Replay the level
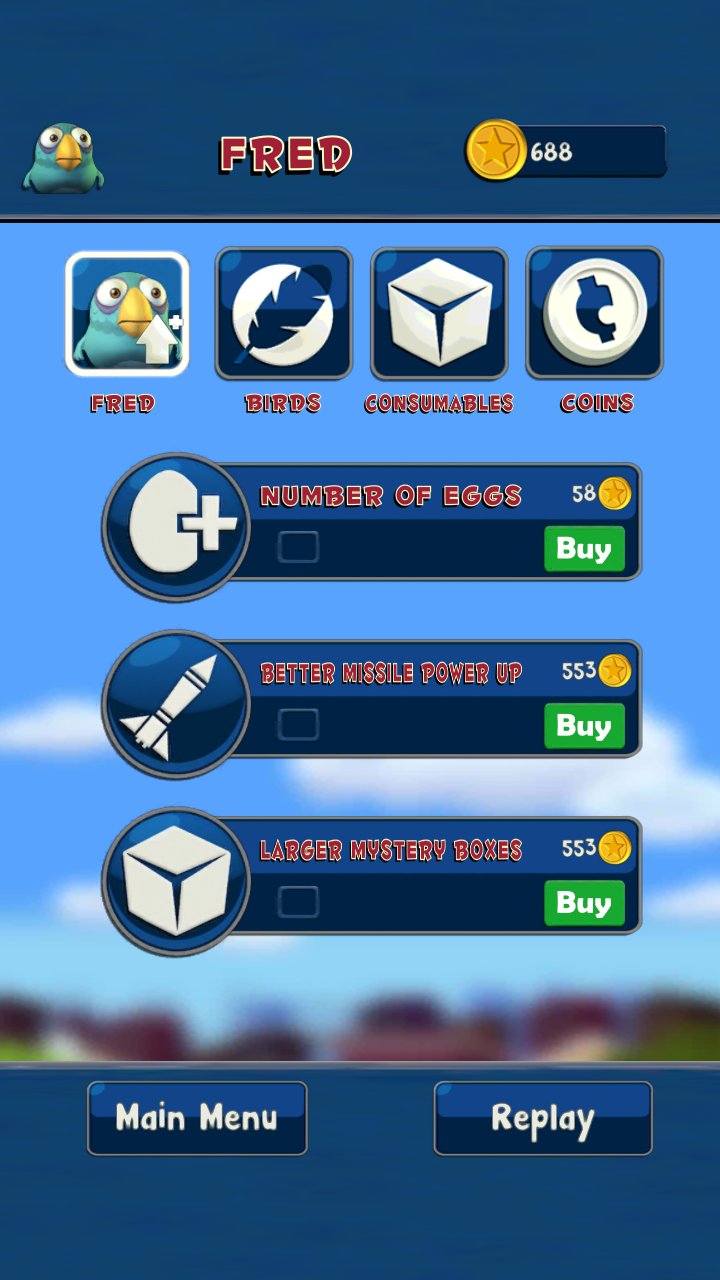This screenshot has width=720, height=1280. (543, 1118)
